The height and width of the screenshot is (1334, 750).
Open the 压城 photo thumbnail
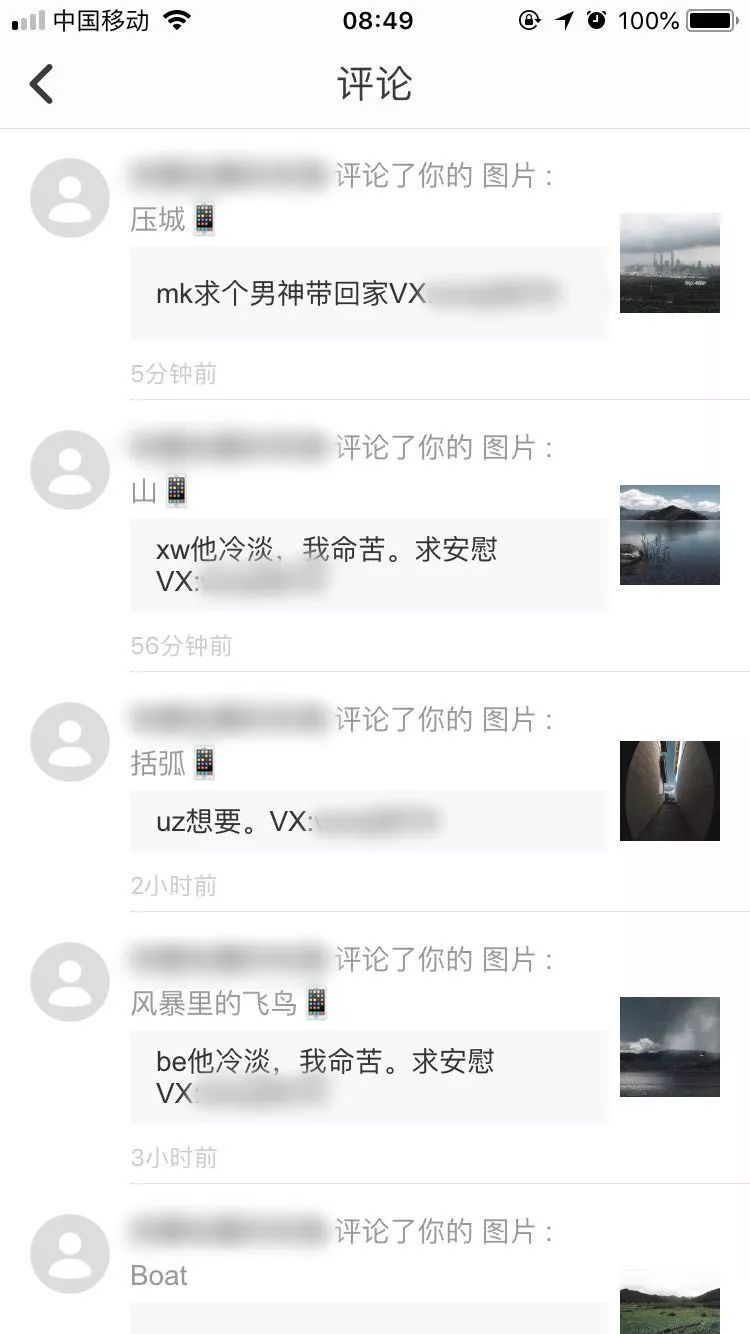click(x=669, y=263)
